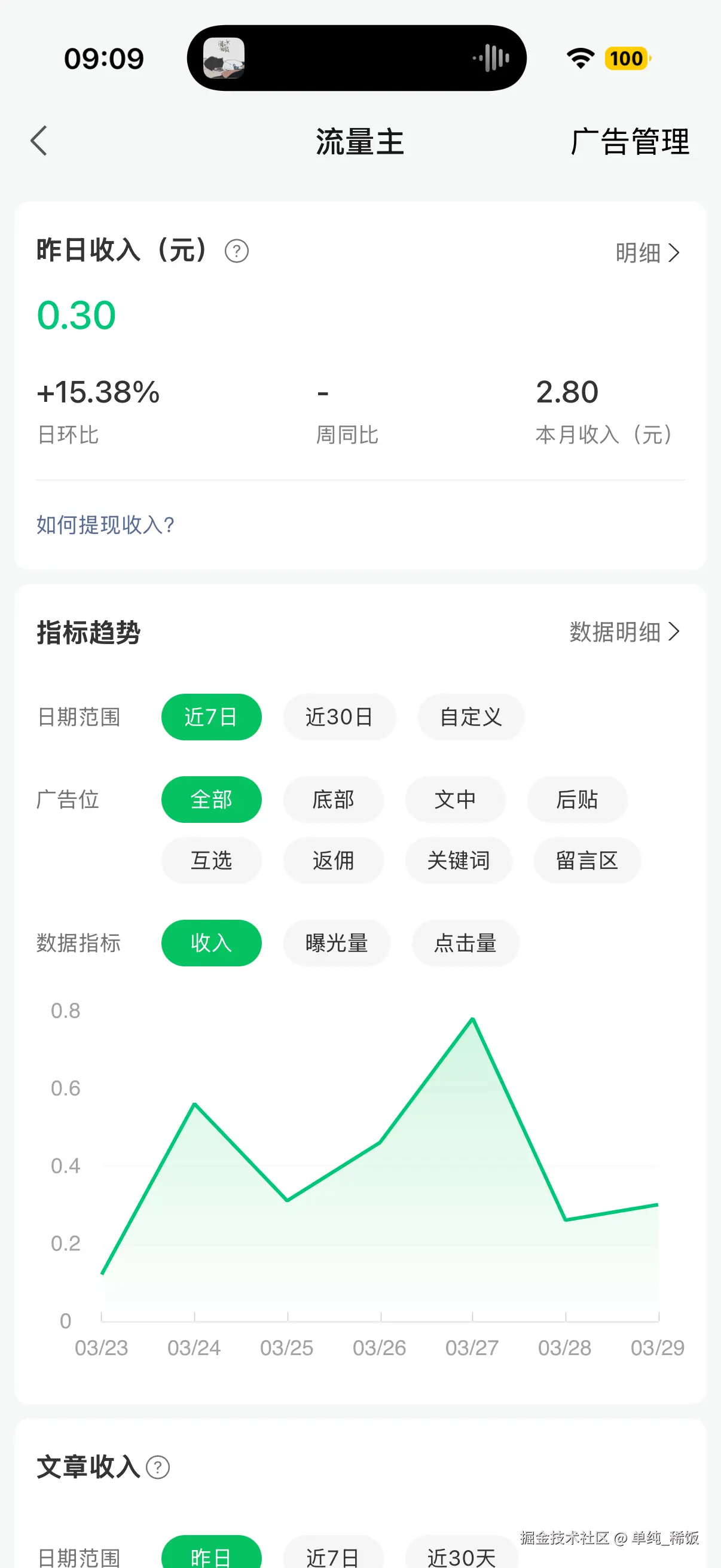Tap the Wi-Fi status icon
The image size is (721, 1568).
(580, 57)
